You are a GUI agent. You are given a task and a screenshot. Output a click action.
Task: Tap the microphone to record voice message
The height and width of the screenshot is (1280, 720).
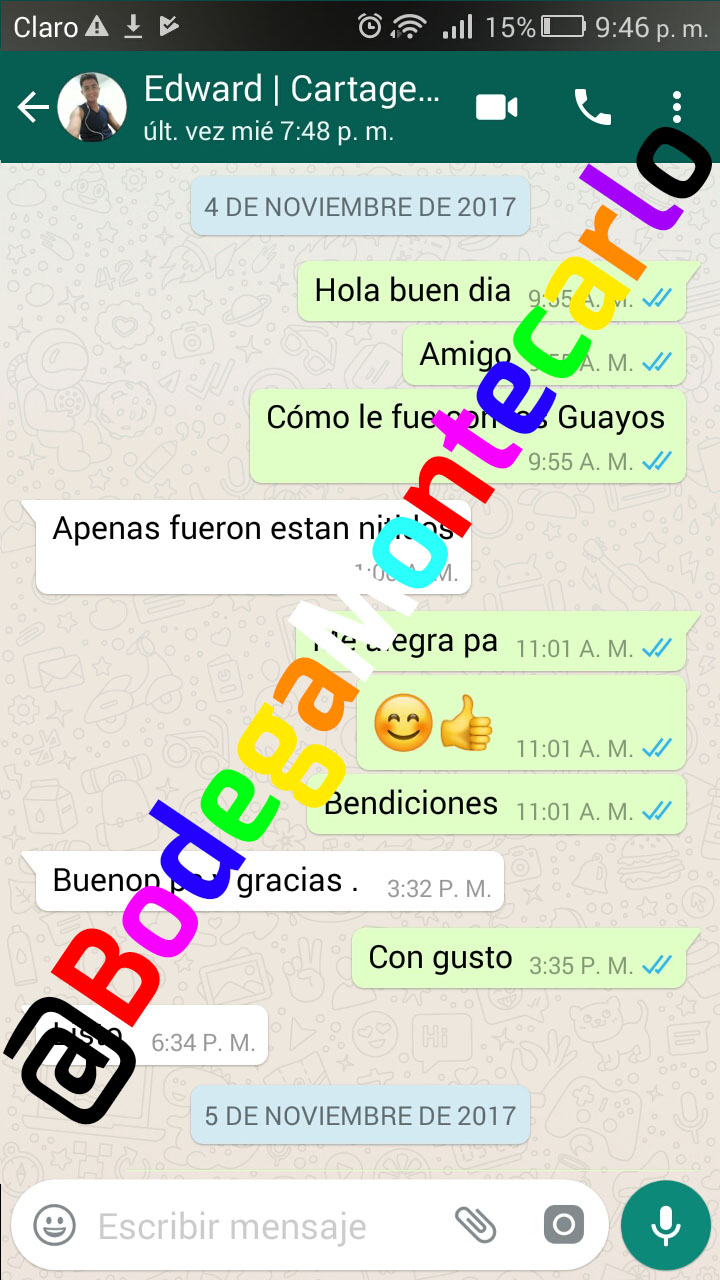point(666,1224)
